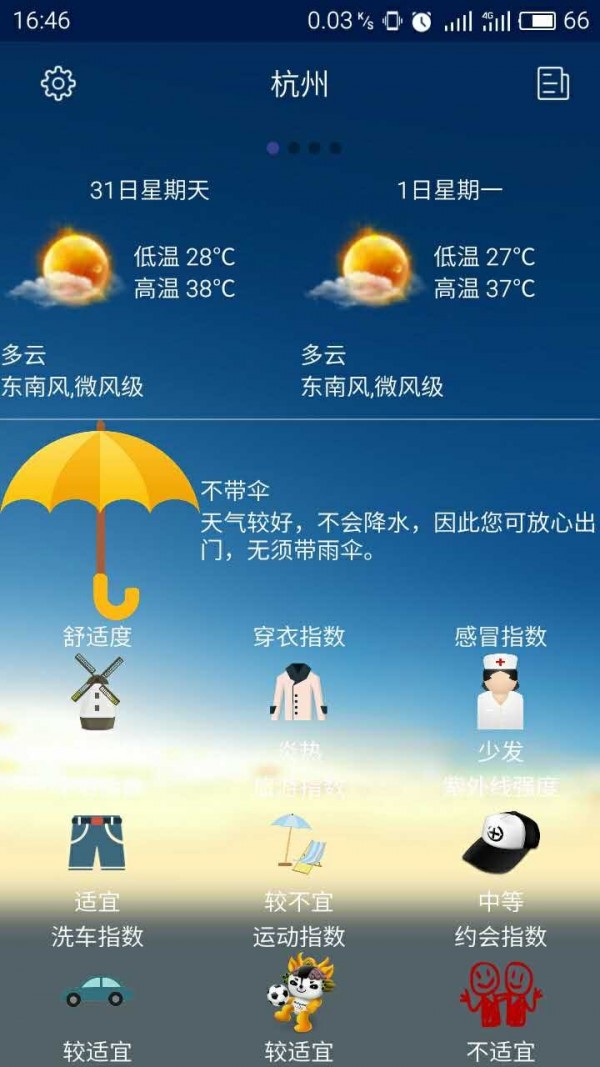600x1067 pixels.
Task: Open the settings gear icon
Action: (58, 83)
